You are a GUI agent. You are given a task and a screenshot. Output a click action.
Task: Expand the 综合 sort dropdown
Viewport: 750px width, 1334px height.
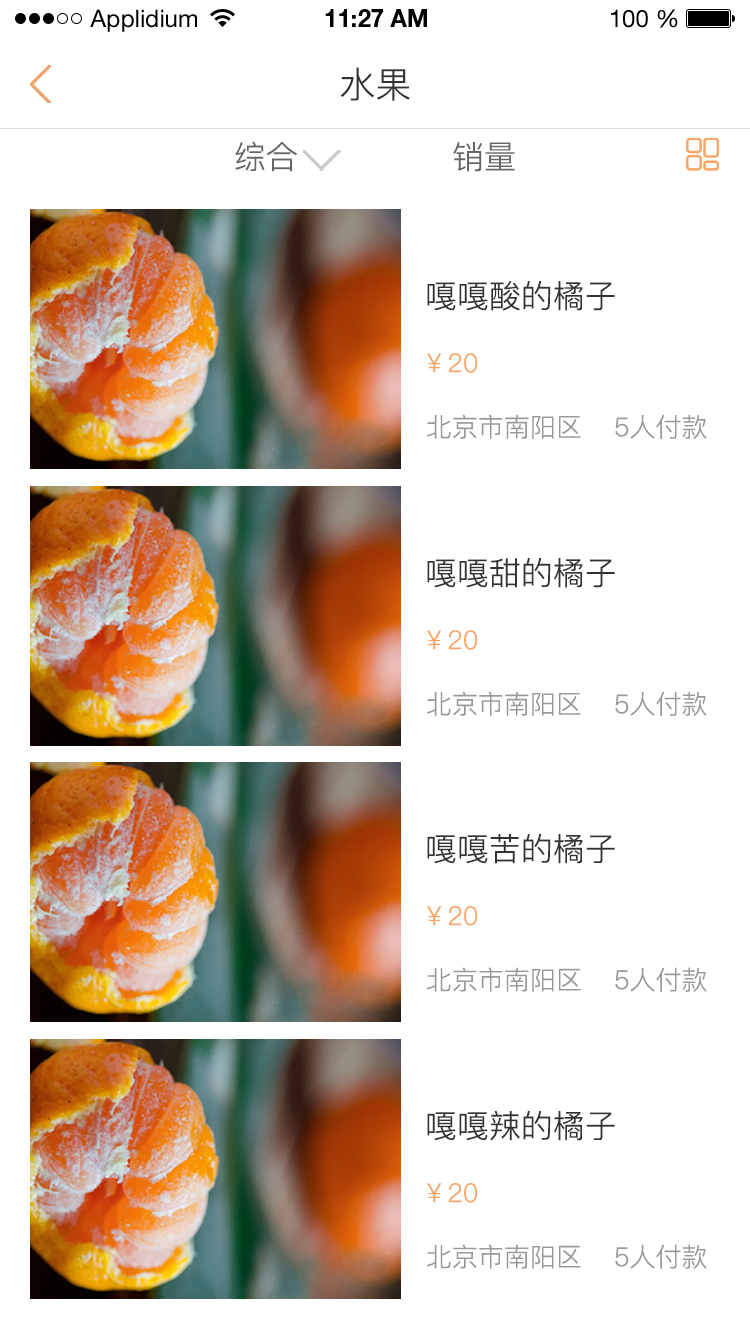tap(287, 158)
